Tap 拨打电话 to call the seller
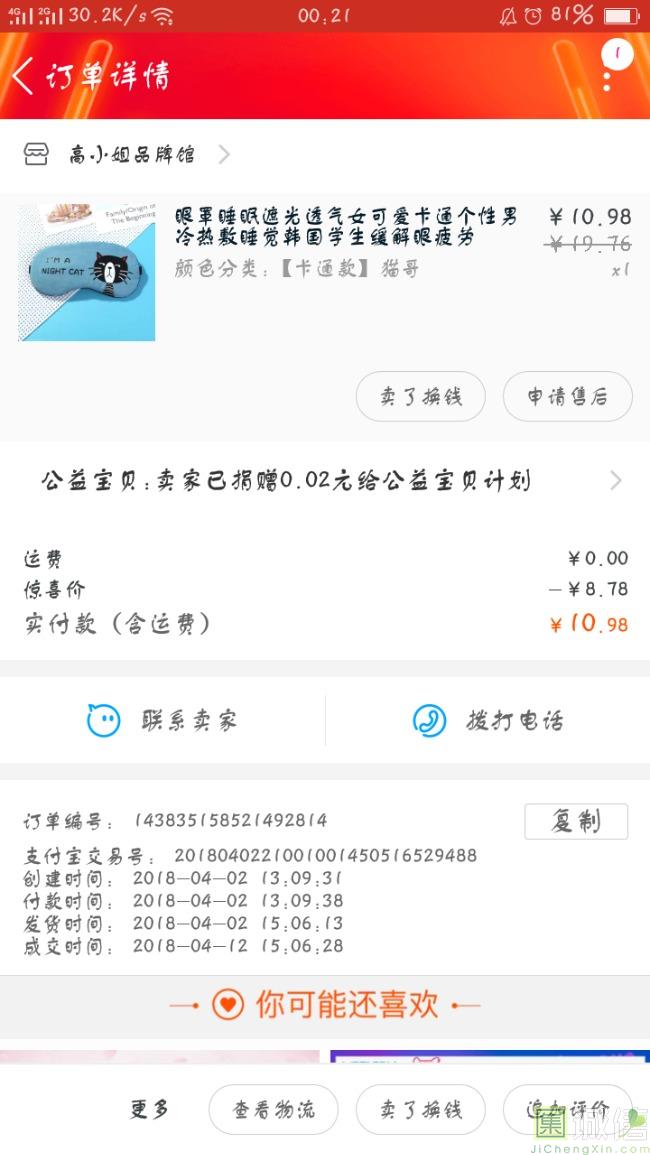 [488, 720]
